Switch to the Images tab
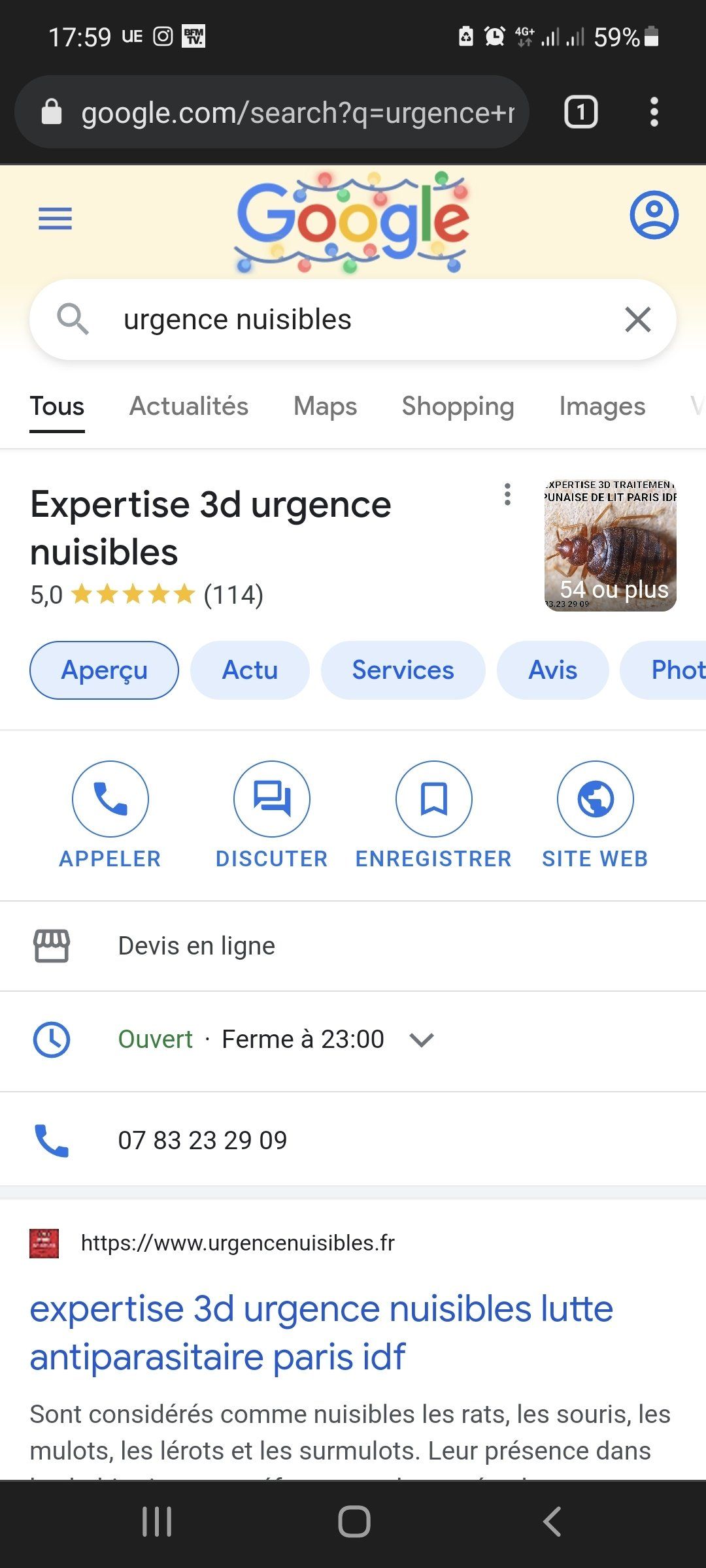The image size is (706, 1568). (602, 406)
